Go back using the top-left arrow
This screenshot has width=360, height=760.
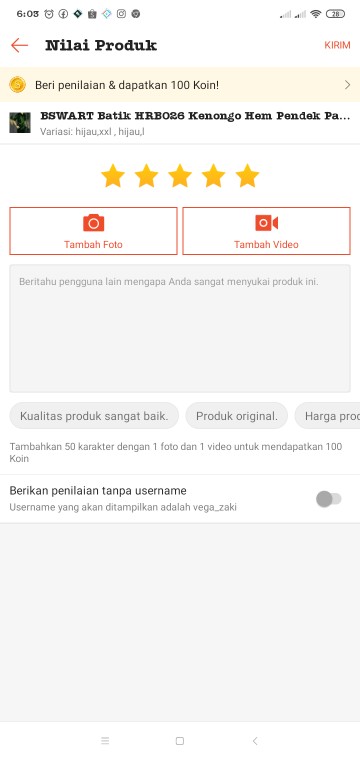[x=19, y=46]
